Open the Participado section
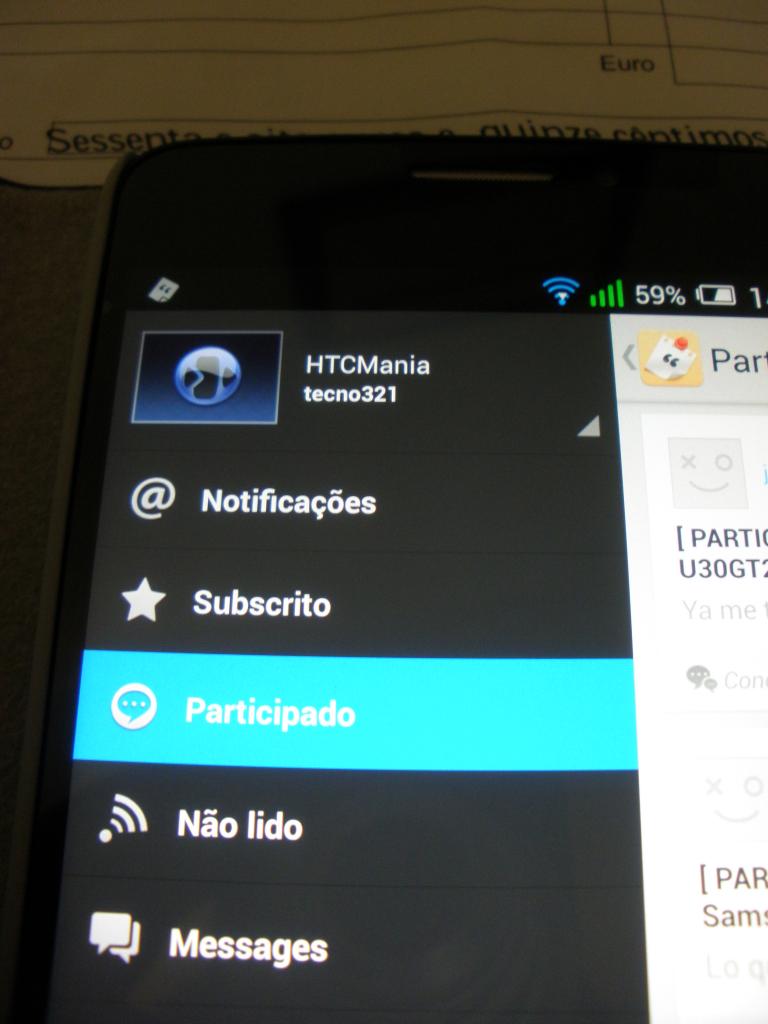 [x=270, y=713]
